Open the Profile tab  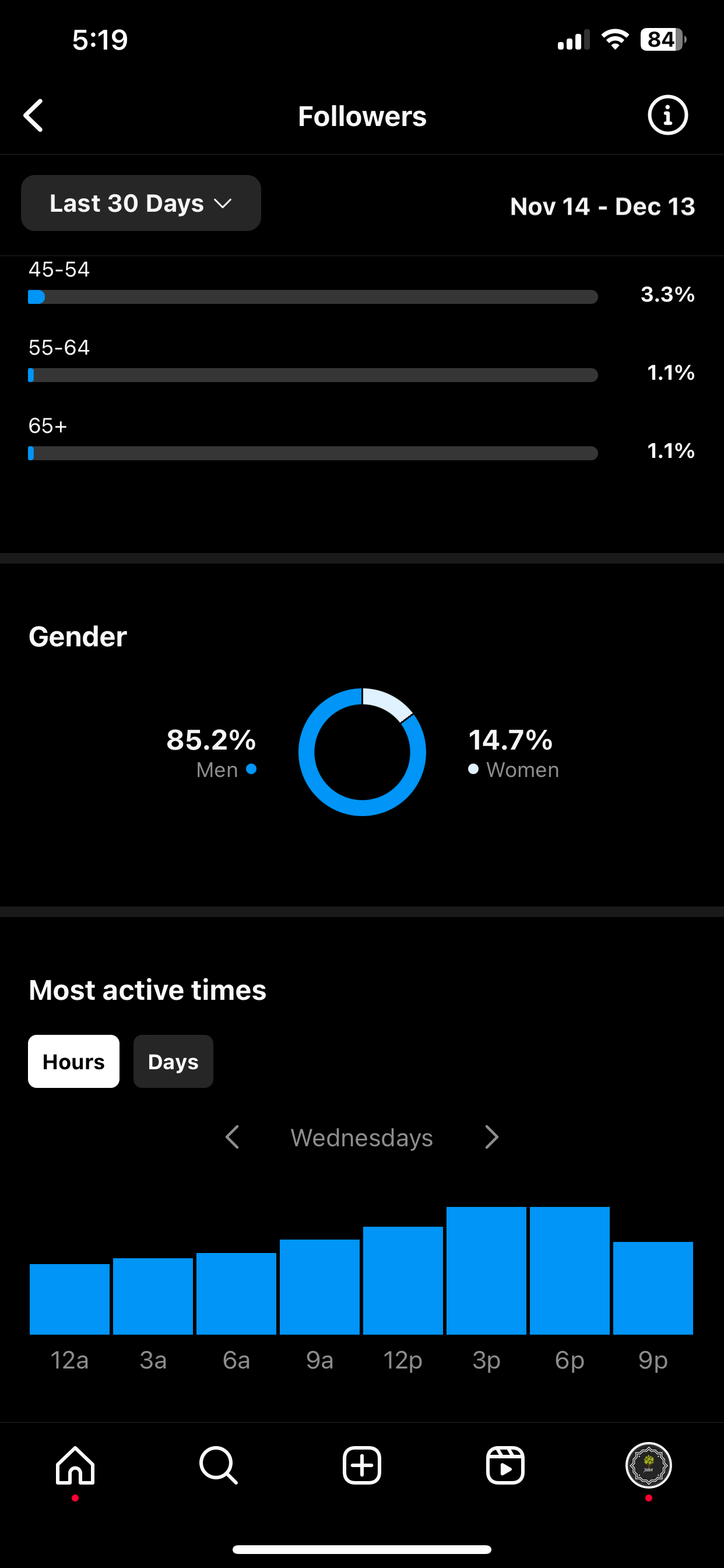pyautogui.click(x=649, y=1466)
